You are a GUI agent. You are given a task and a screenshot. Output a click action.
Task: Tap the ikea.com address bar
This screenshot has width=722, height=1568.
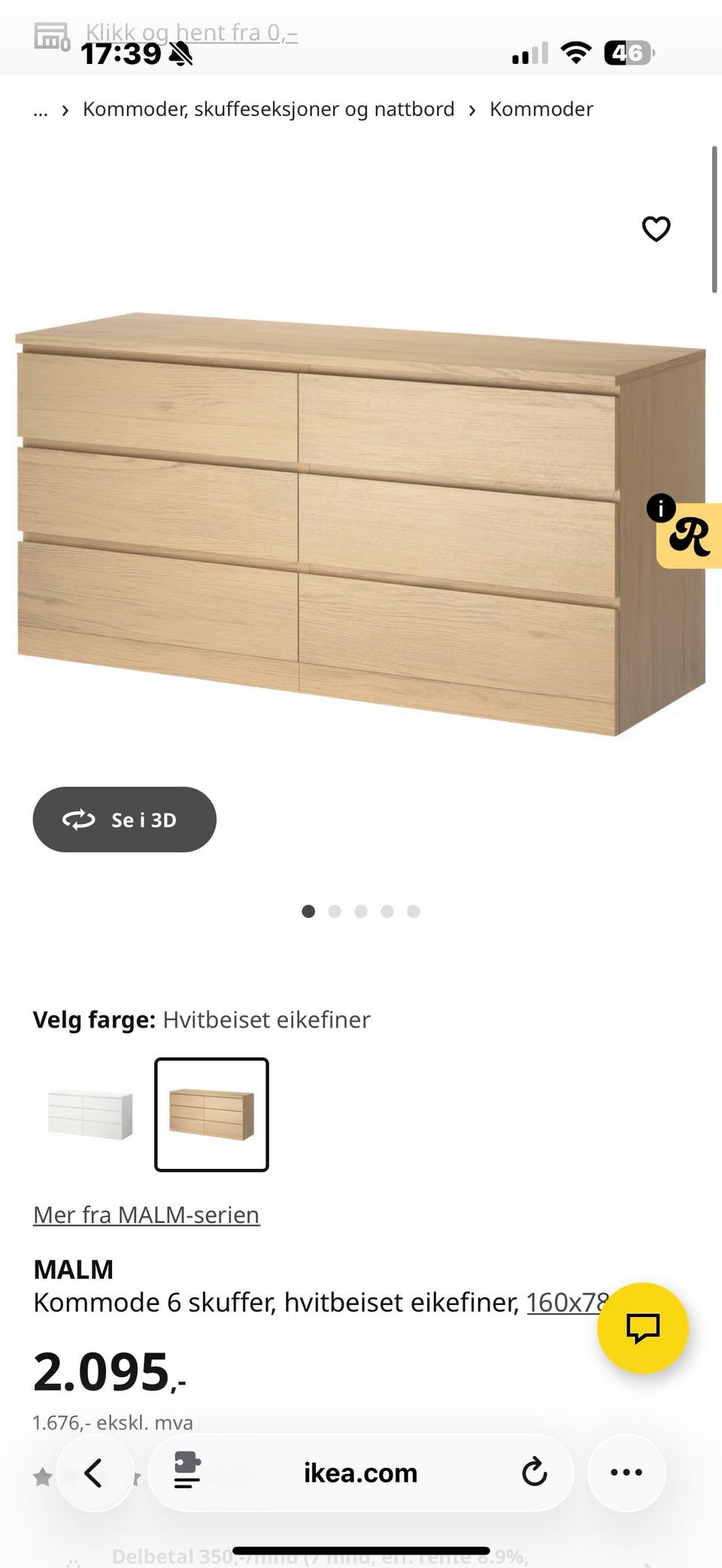(361, 1473)
